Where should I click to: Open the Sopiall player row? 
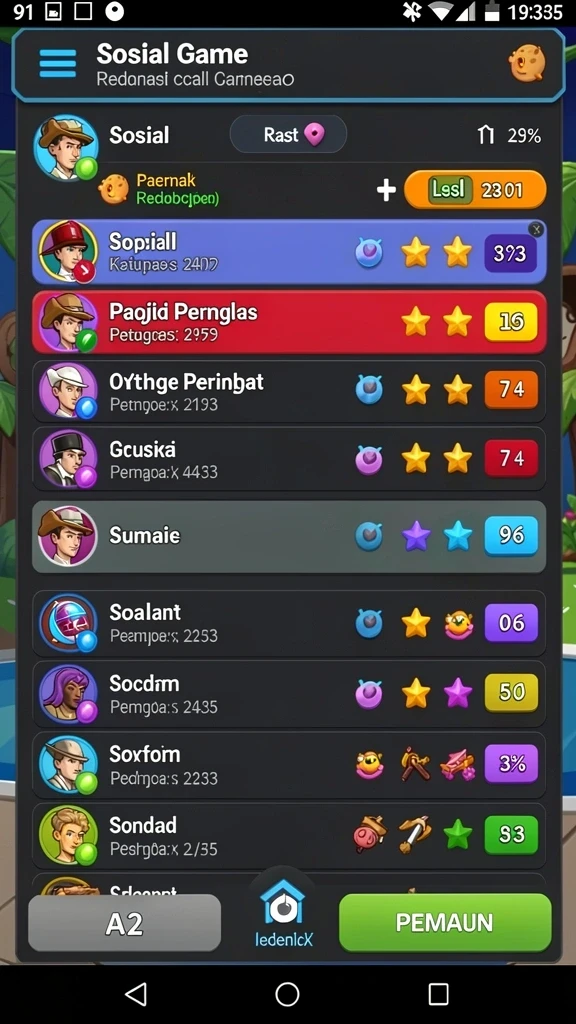point(289,252)
